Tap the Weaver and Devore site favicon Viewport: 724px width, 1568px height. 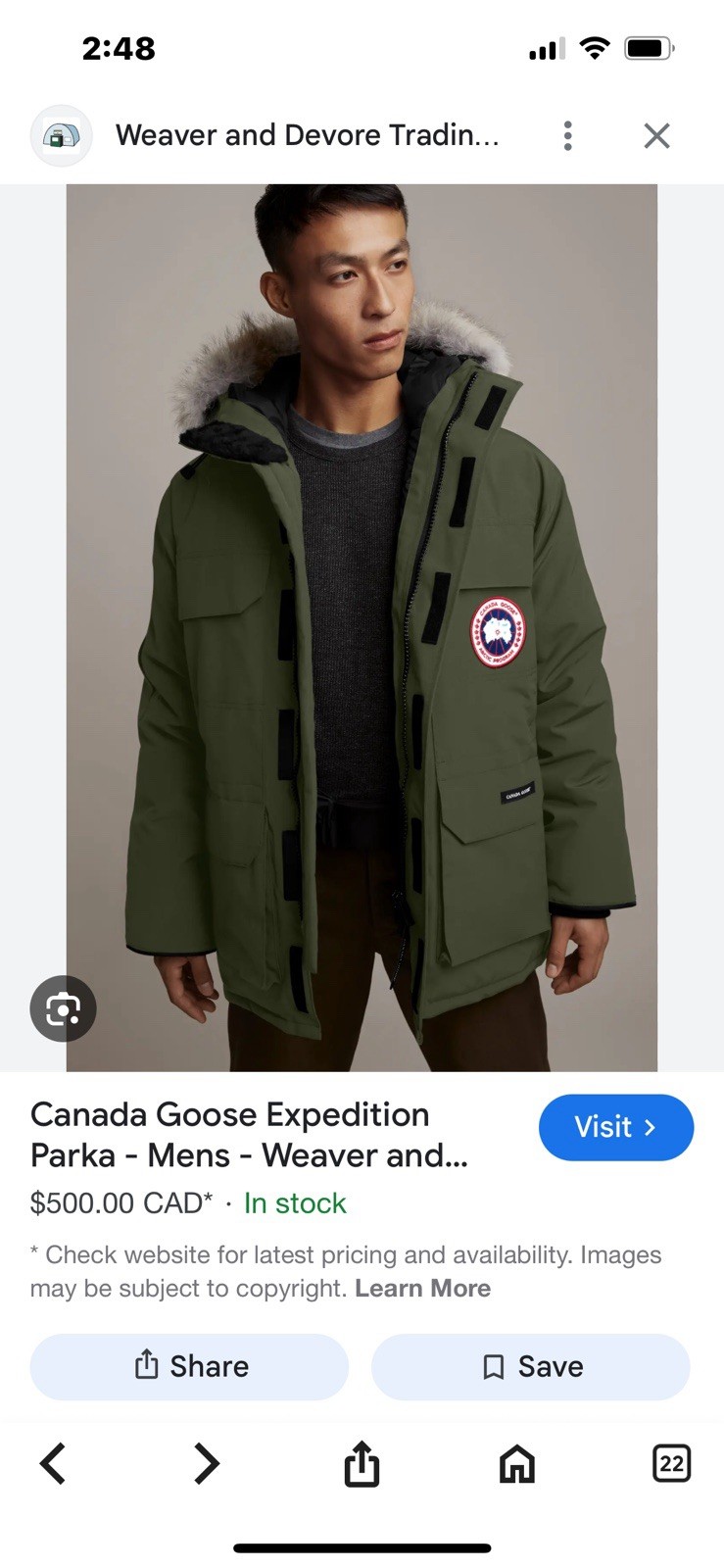click(61, 135)
